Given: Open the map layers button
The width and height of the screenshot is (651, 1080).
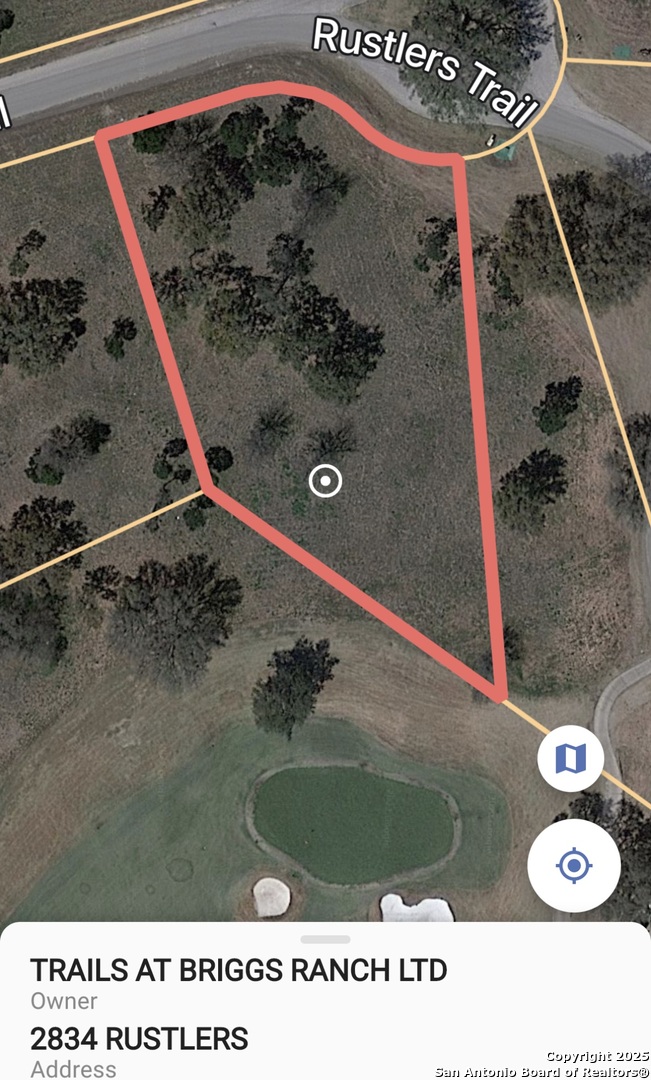Looking at the screenshot, I should click(x=570, y=759).
